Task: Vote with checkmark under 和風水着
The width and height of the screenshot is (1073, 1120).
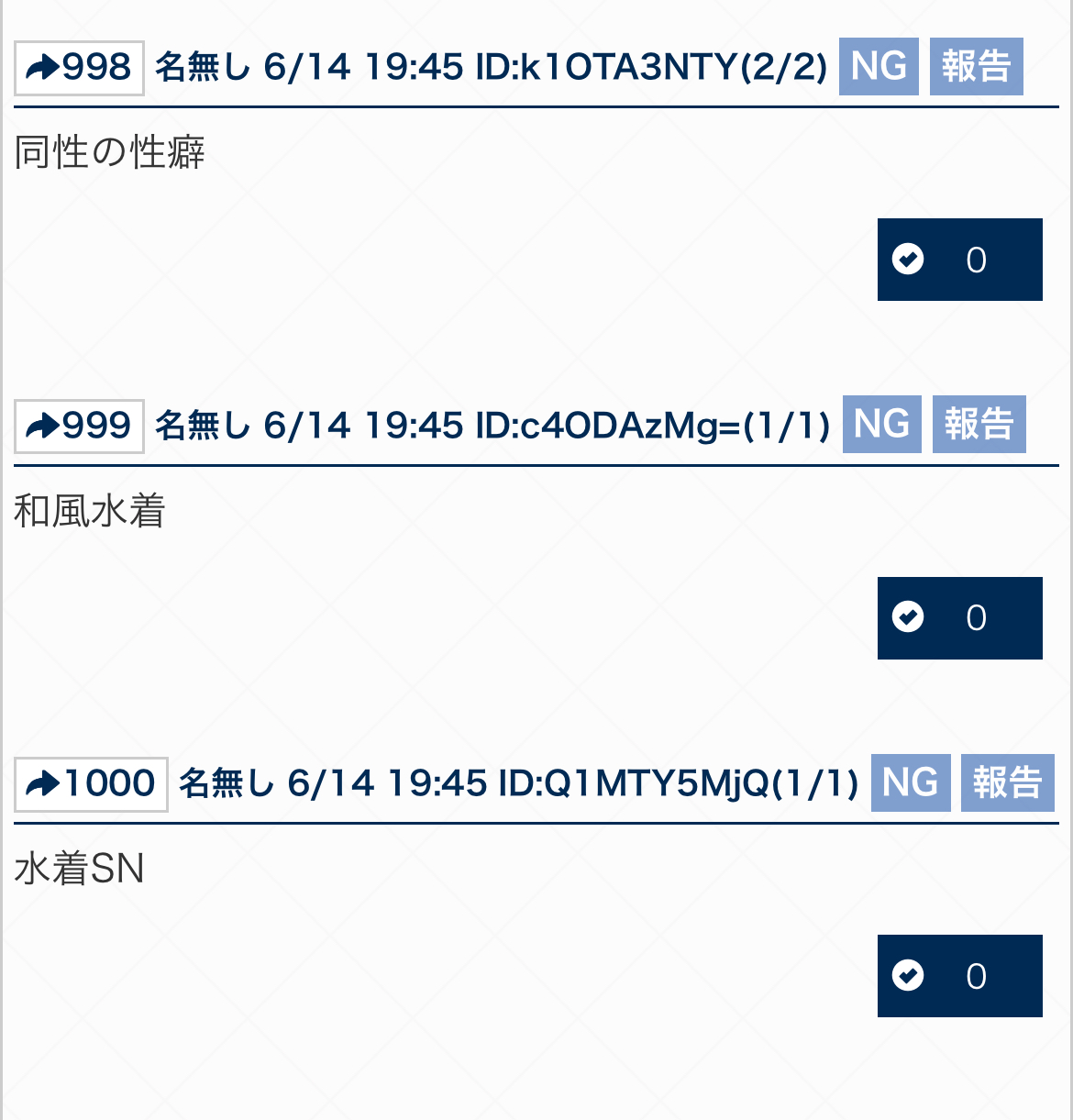Action: pyautogui.click(x=959, y=618)
